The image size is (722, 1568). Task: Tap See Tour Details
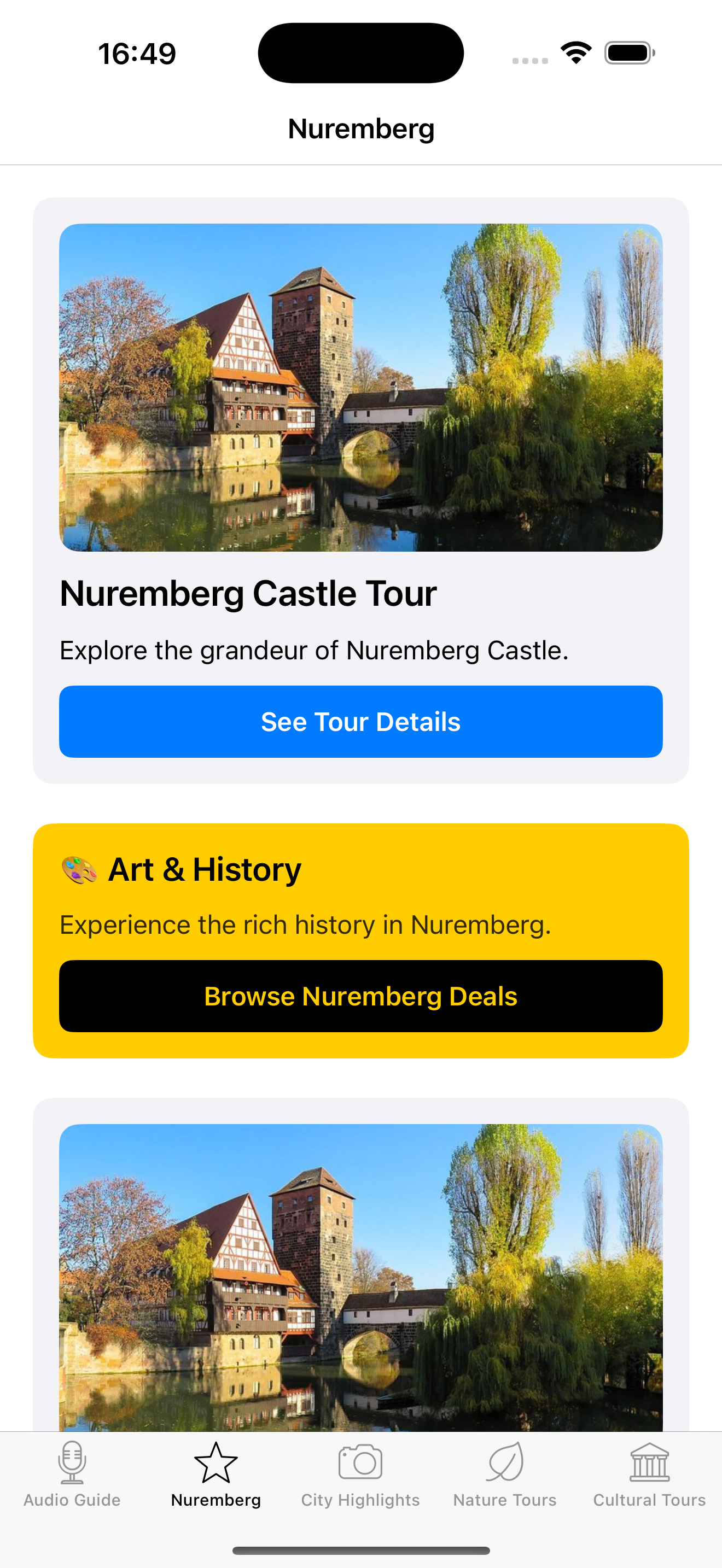click(360, 721)
